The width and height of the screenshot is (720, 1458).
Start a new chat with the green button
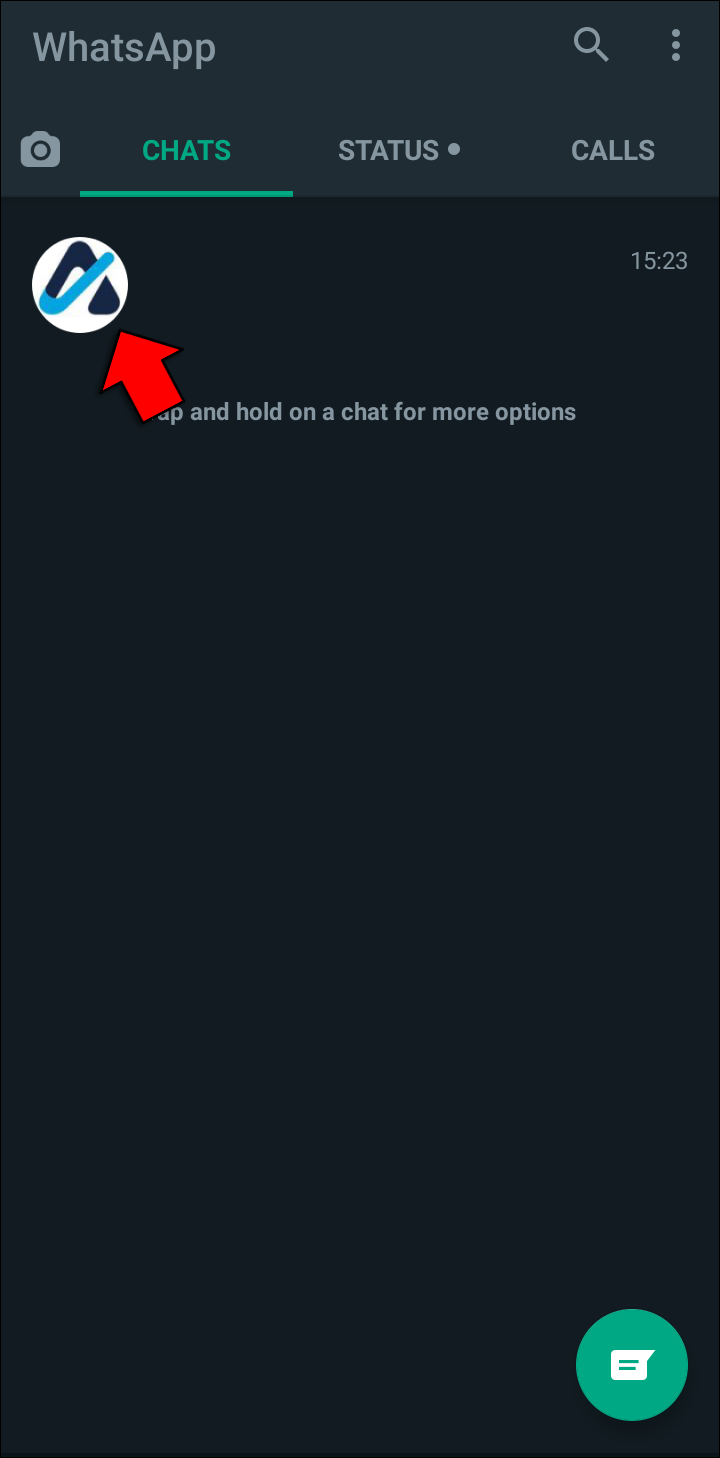click(x=631, y=1364)
